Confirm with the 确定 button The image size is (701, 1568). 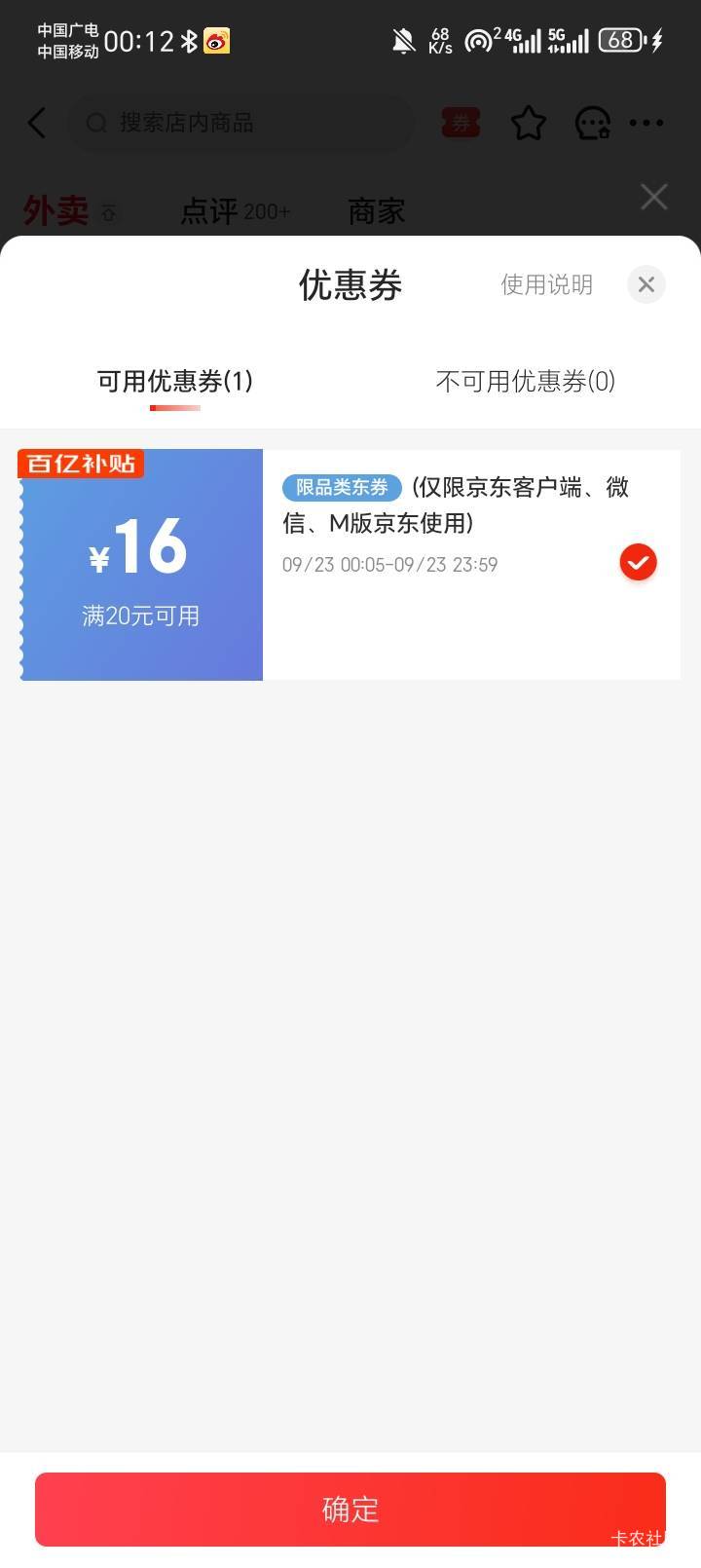(350, 1509)
